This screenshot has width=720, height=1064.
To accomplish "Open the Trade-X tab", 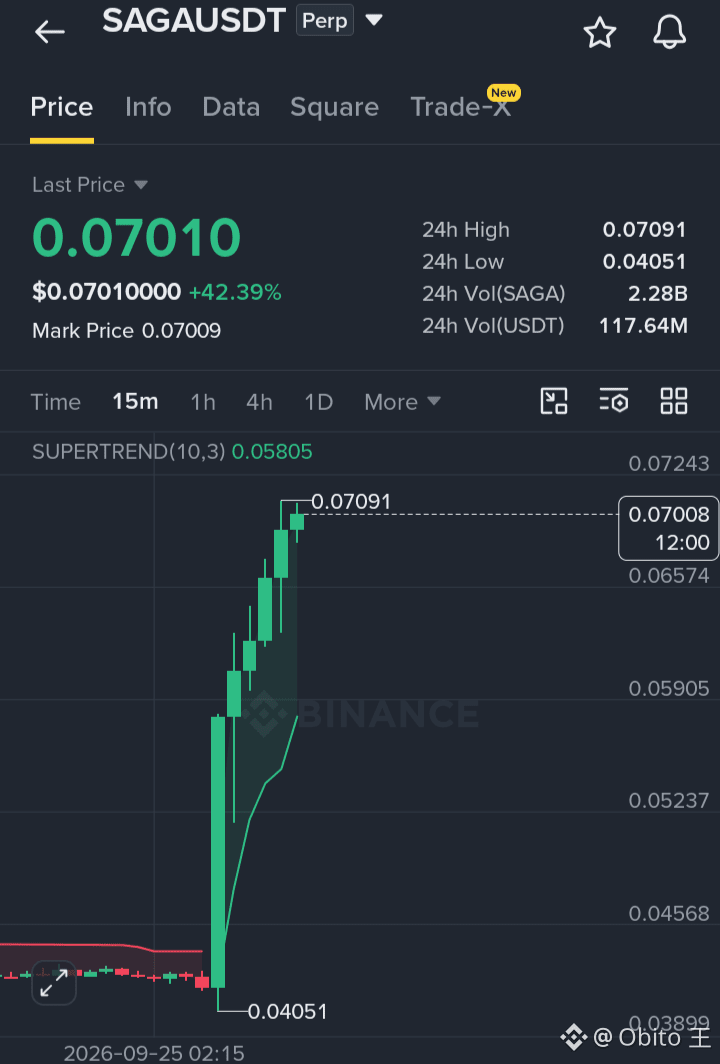I will (461, 107).
